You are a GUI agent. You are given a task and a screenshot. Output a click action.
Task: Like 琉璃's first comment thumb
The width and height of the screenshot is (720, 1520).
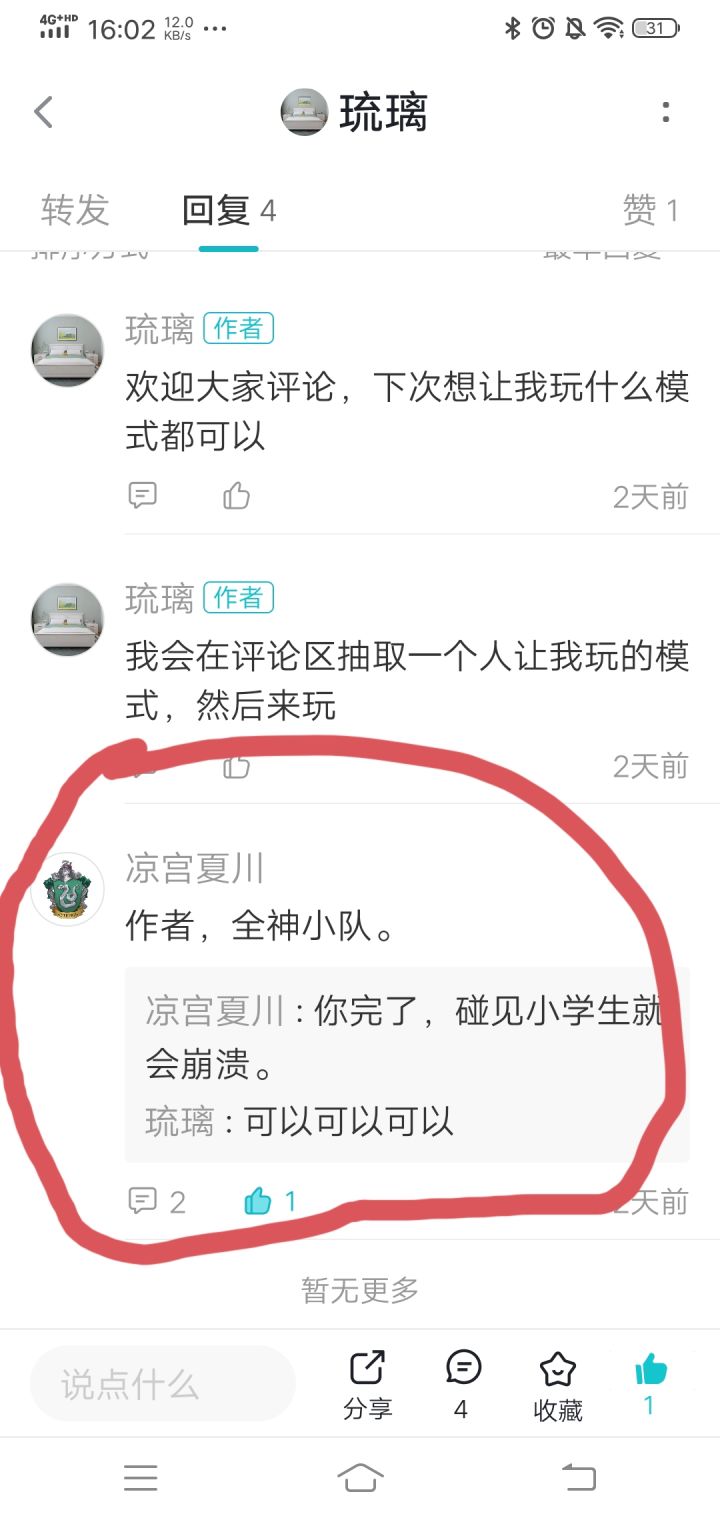click(x=236, y=494)
